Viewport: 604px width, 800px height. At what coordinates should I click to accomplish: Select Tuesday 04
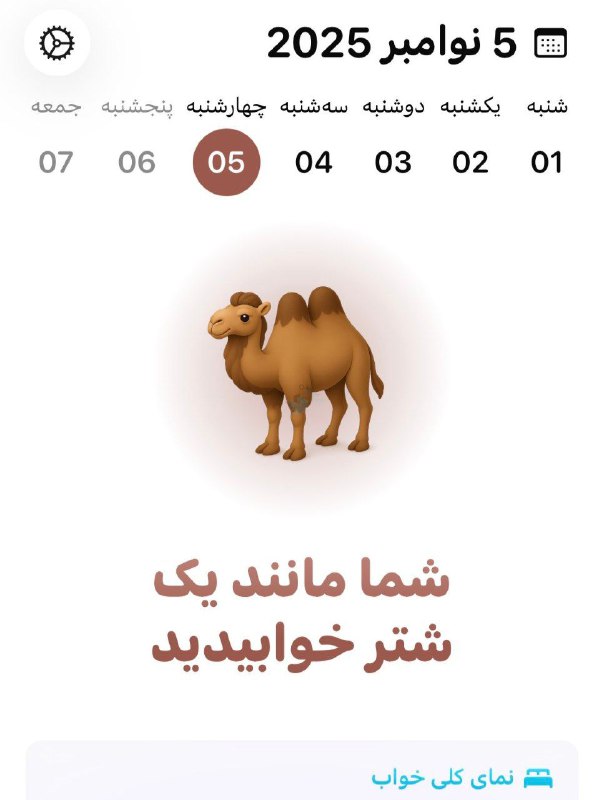click(x=313, y=162)
